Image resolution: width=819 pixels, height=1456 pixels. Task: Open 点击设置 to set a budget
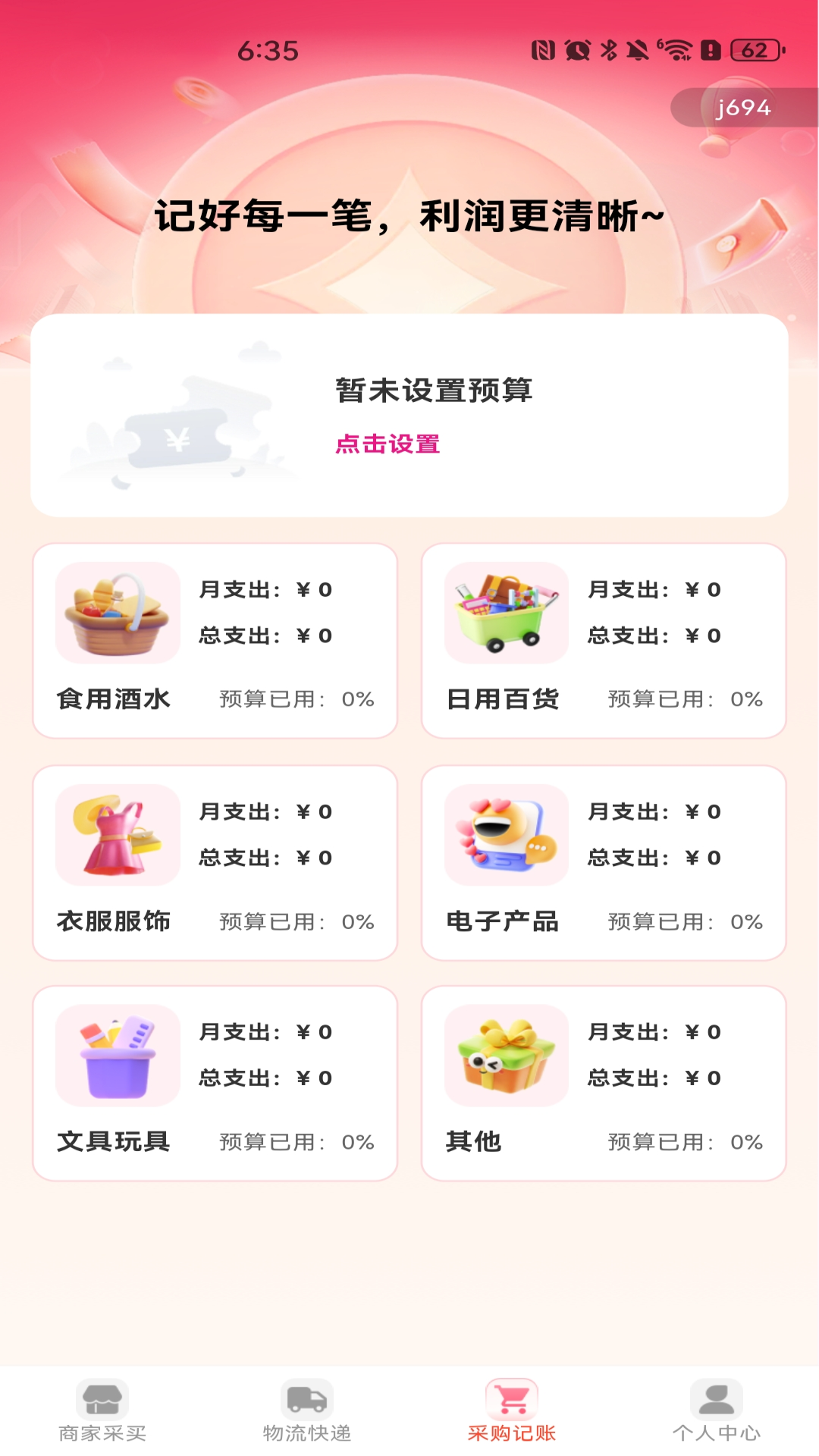click(389, 446)
